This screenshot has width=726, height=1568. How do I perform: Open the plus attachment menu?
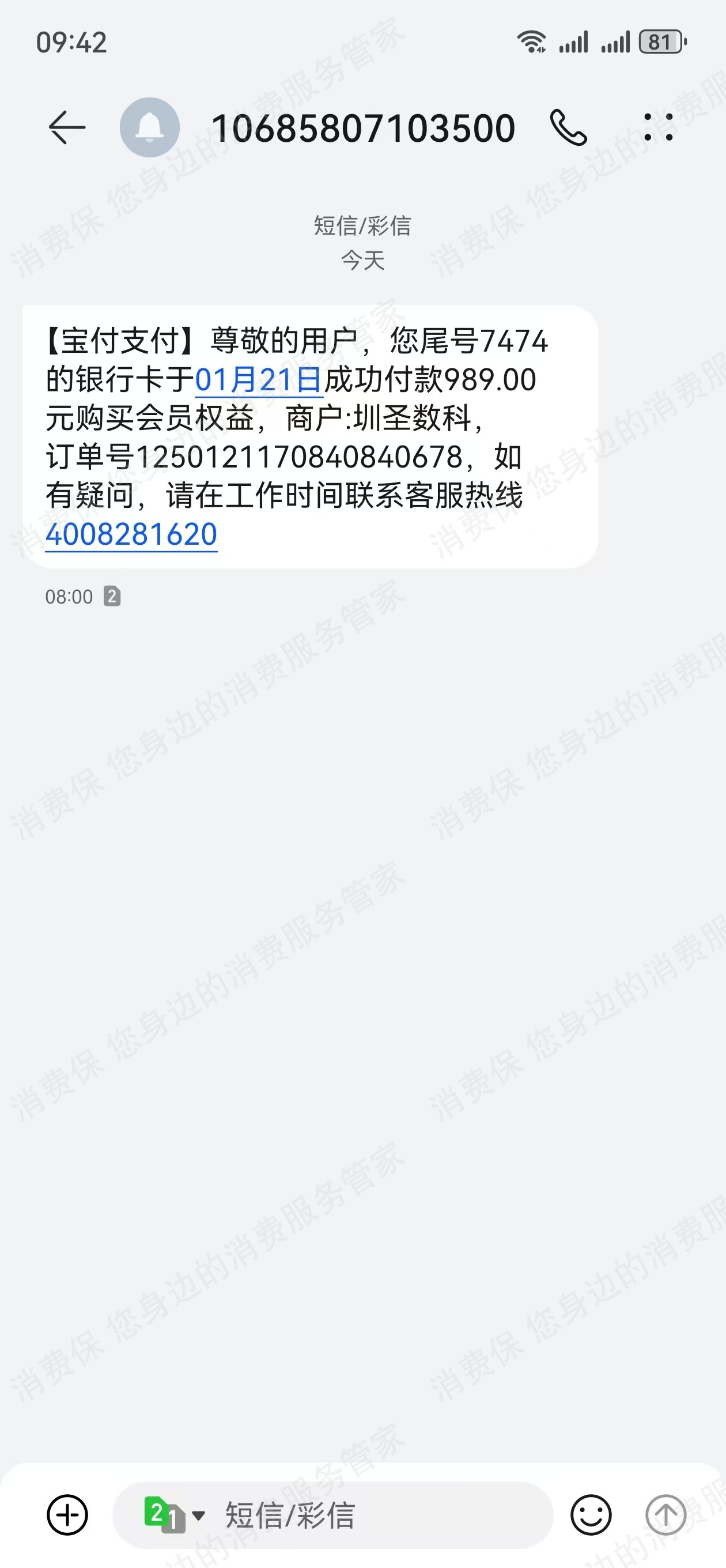click(67, 1514)
